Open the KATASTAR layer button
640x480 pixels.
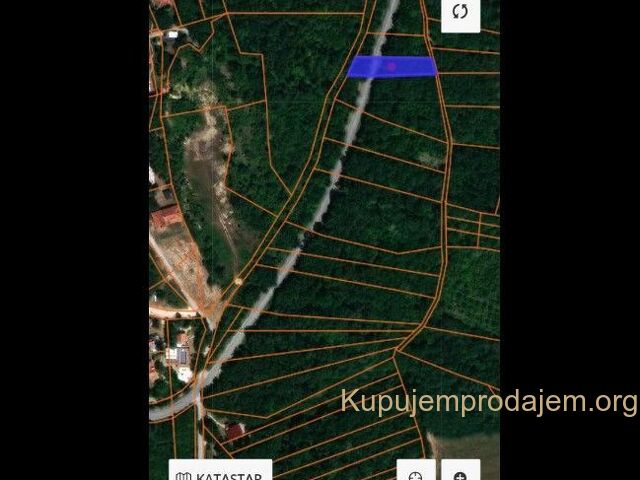220,472
